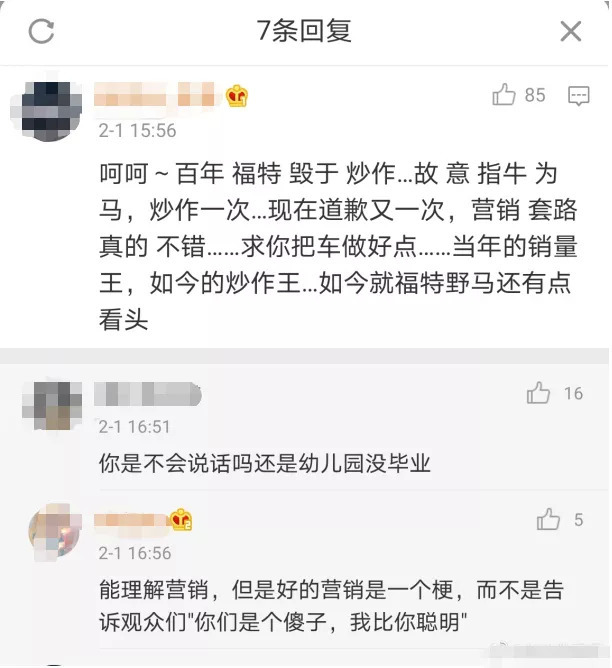Like the 2-1 16:51 reply
Viewport: 612px width, 668px height.
[x=539, y=393]
